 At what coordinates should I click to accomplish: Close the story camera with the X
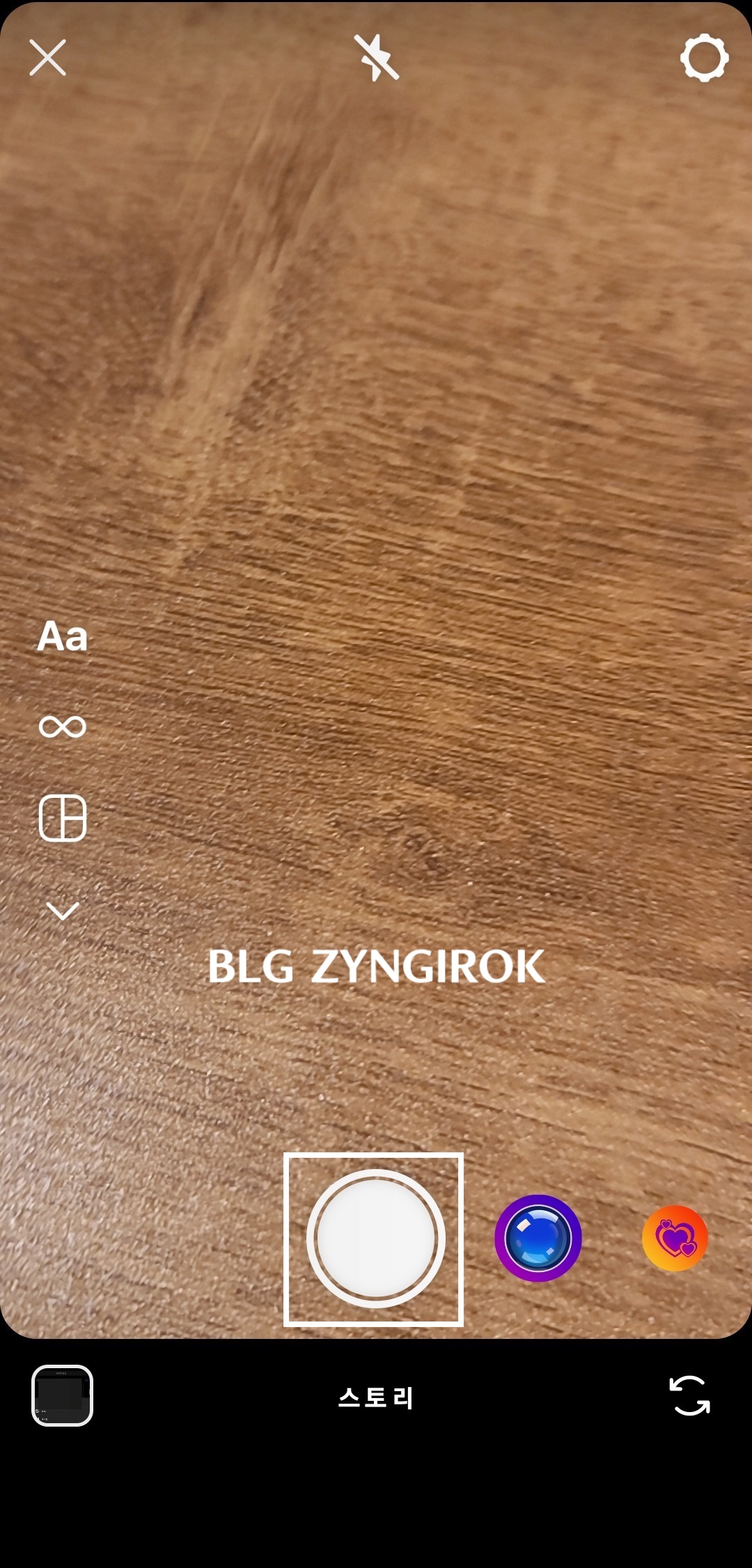click(49, 59)
